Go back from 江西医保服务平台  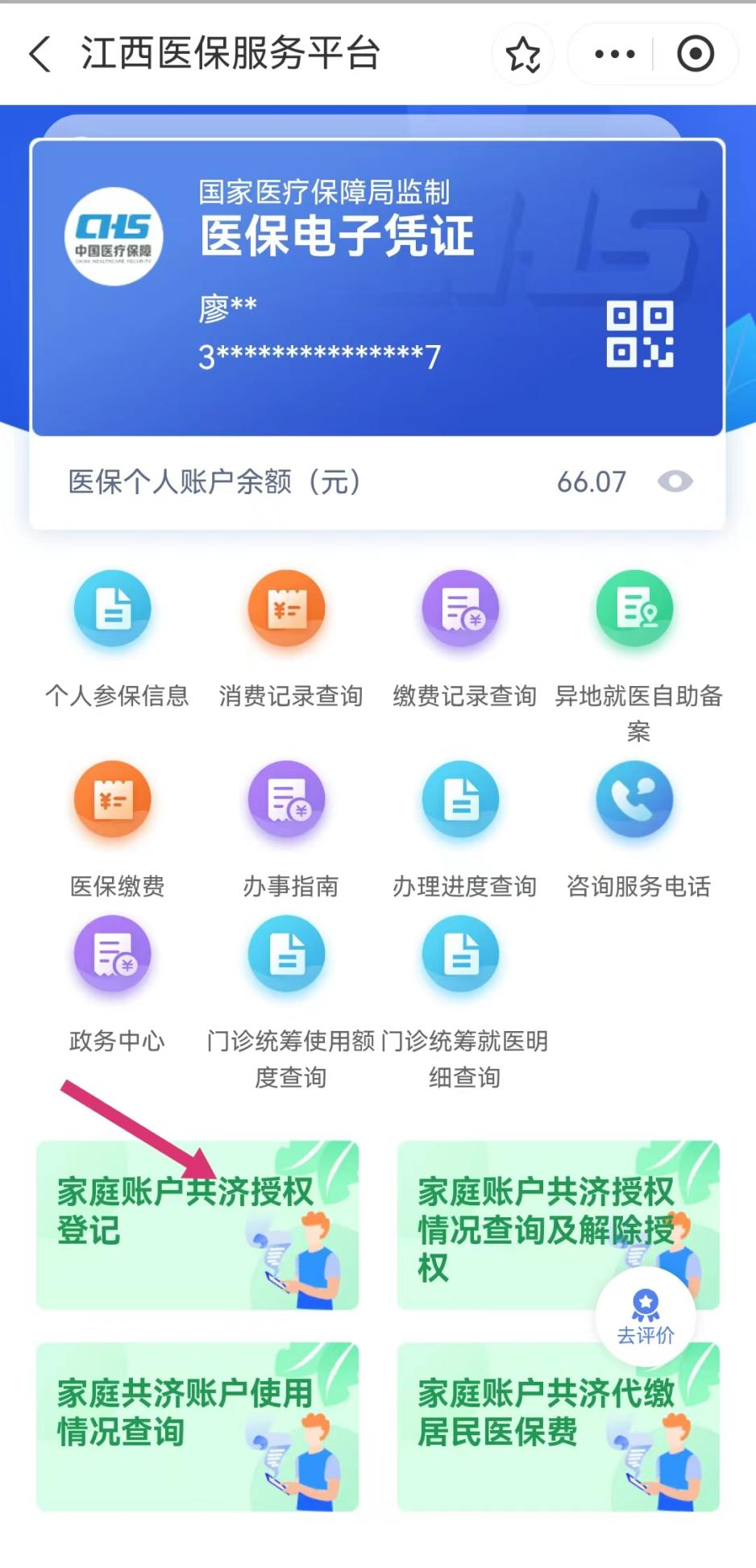tap(40, 55)
